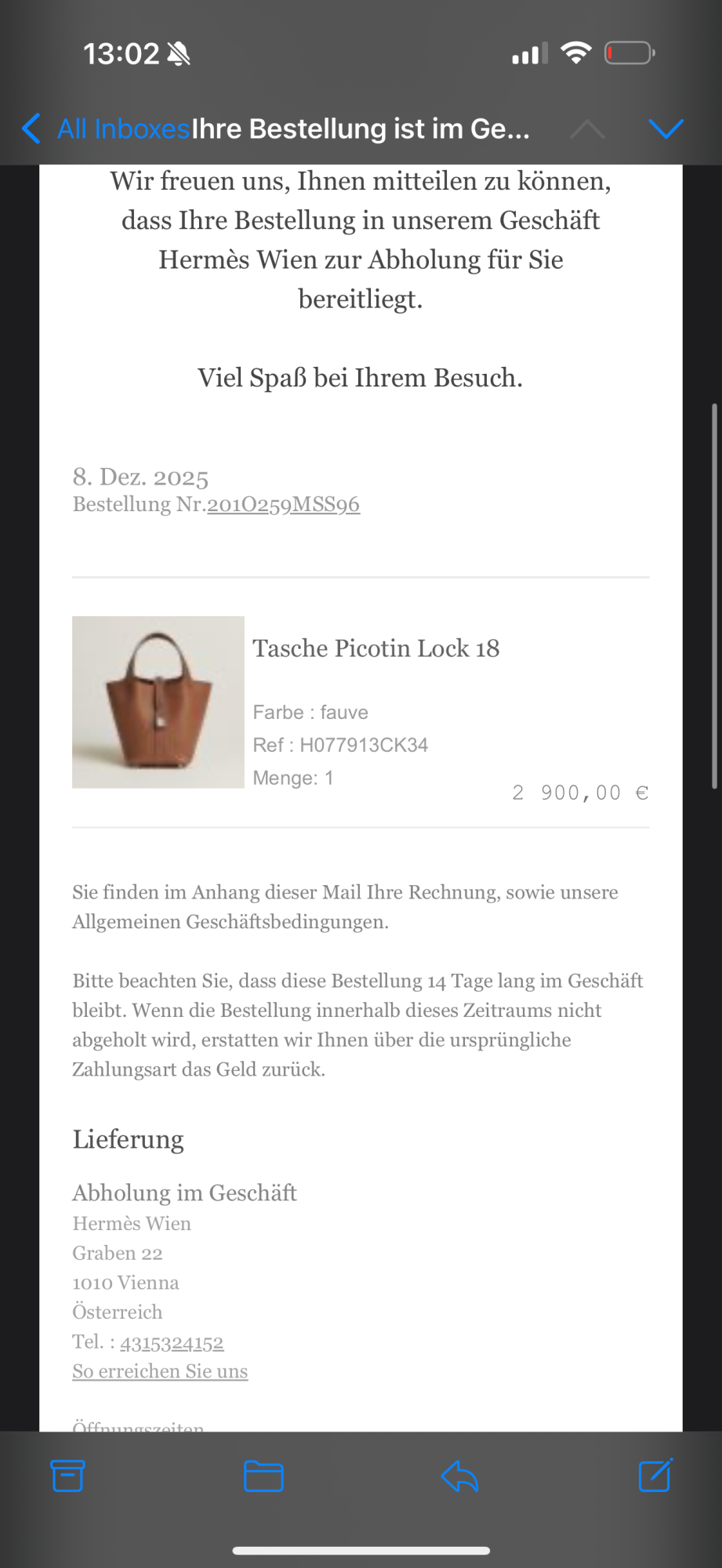Screen dimensions: 722x1568
Task: Move message to a folder
Action: 263,1476
